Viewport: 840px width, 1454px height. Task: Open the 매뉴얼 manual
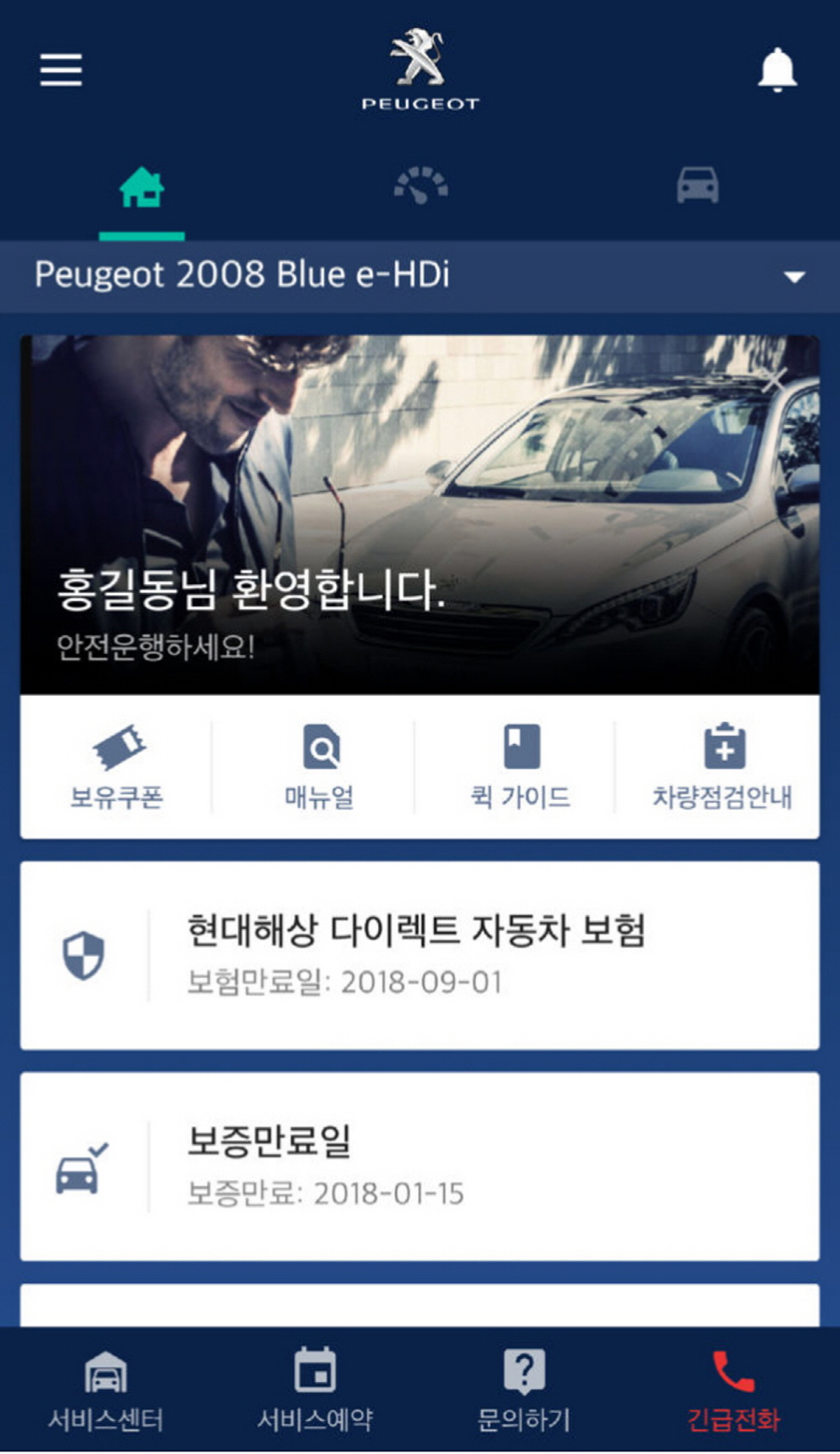pyautogui.click(x=319, y=768)
